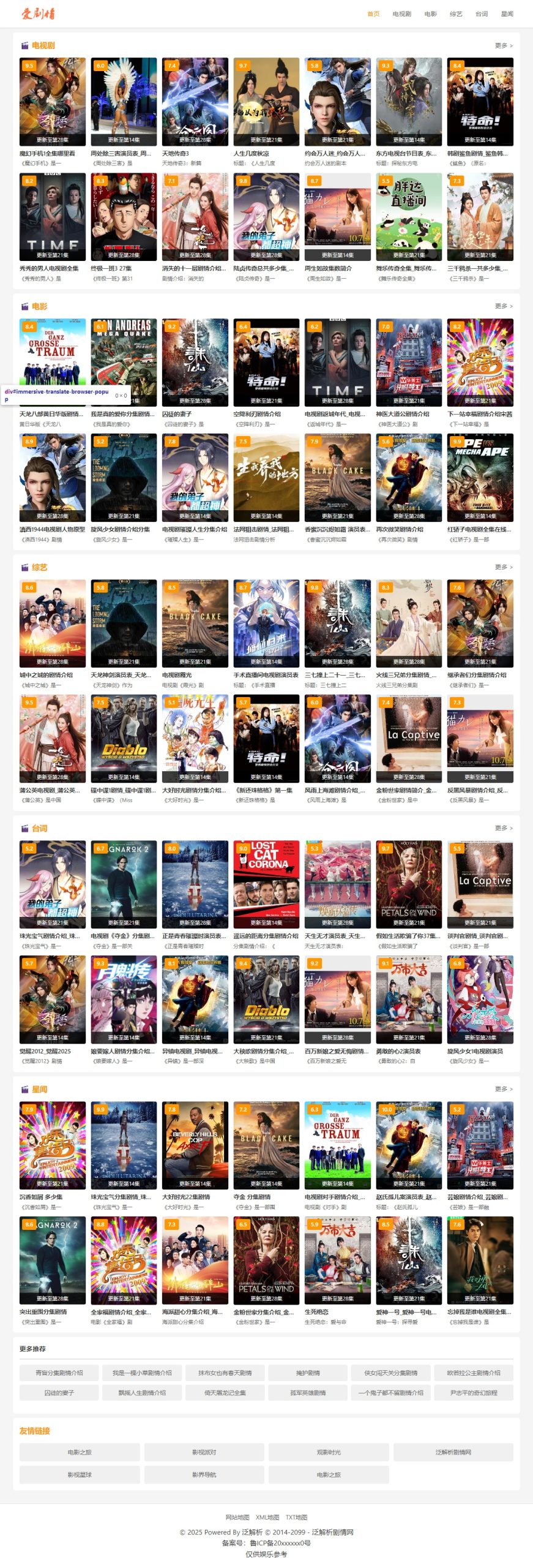Viewport: 533px width, 1568px height.
Task: Select the 台词 nav tab
Action: (x=482, y=14)
